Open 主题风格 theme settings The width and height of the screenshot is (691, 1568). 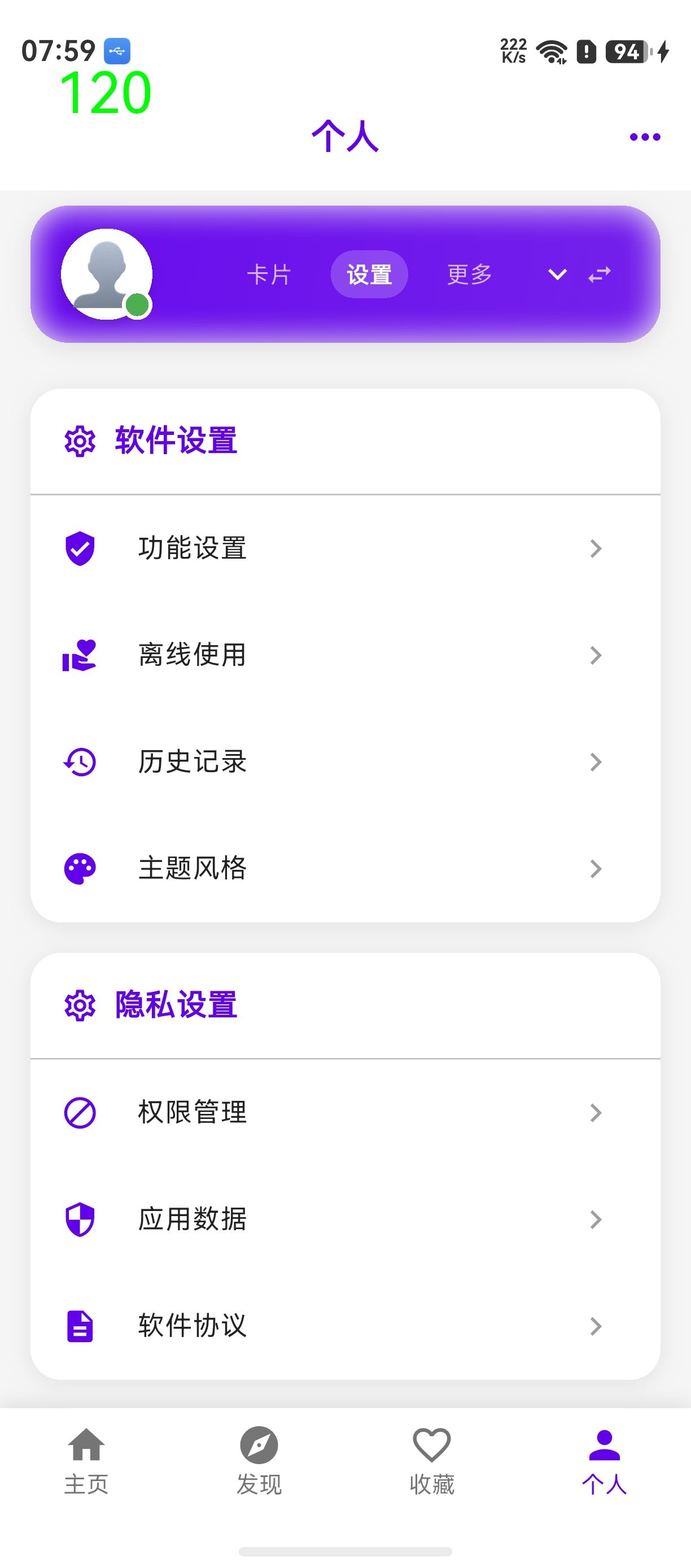[345, 869]
